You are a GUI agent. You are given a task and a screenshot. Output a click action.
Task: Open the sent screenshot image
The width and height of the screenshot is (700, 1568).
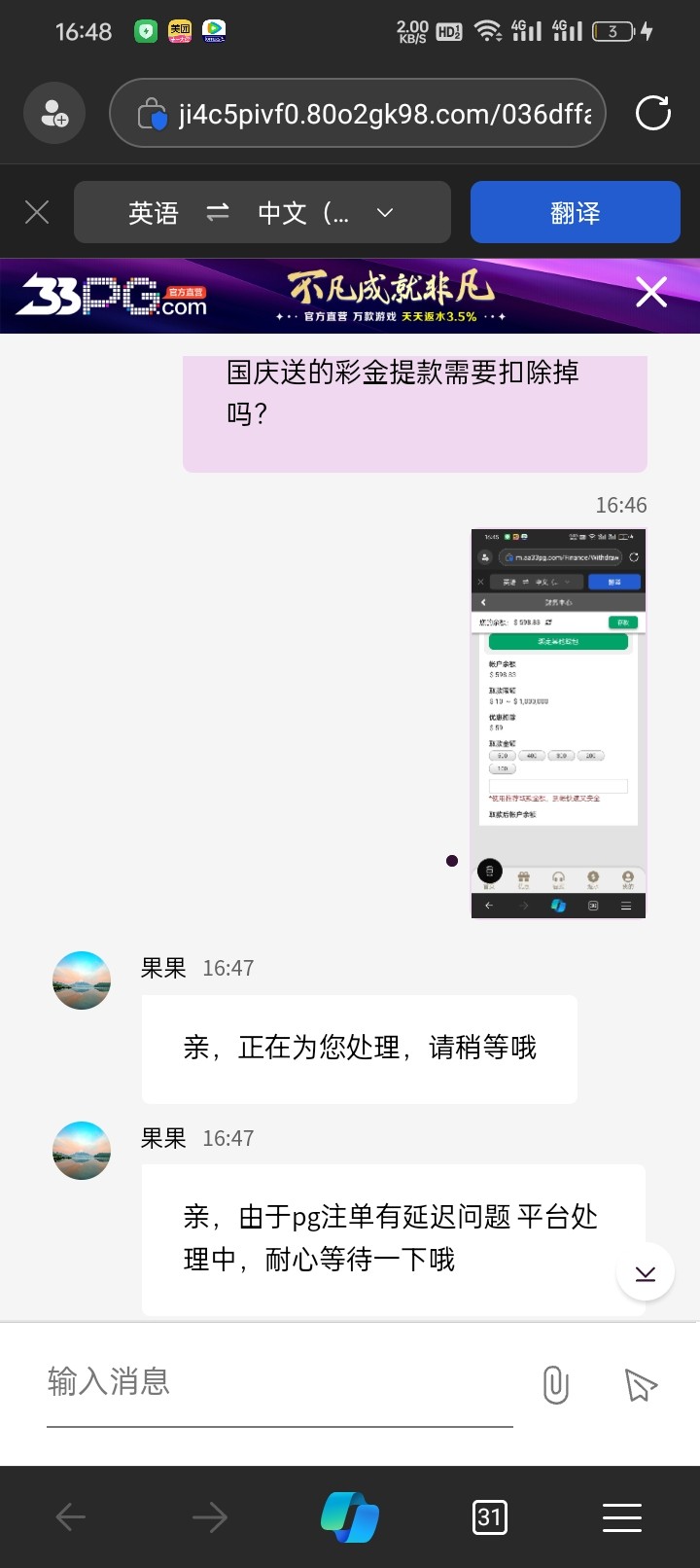[558, 723]
